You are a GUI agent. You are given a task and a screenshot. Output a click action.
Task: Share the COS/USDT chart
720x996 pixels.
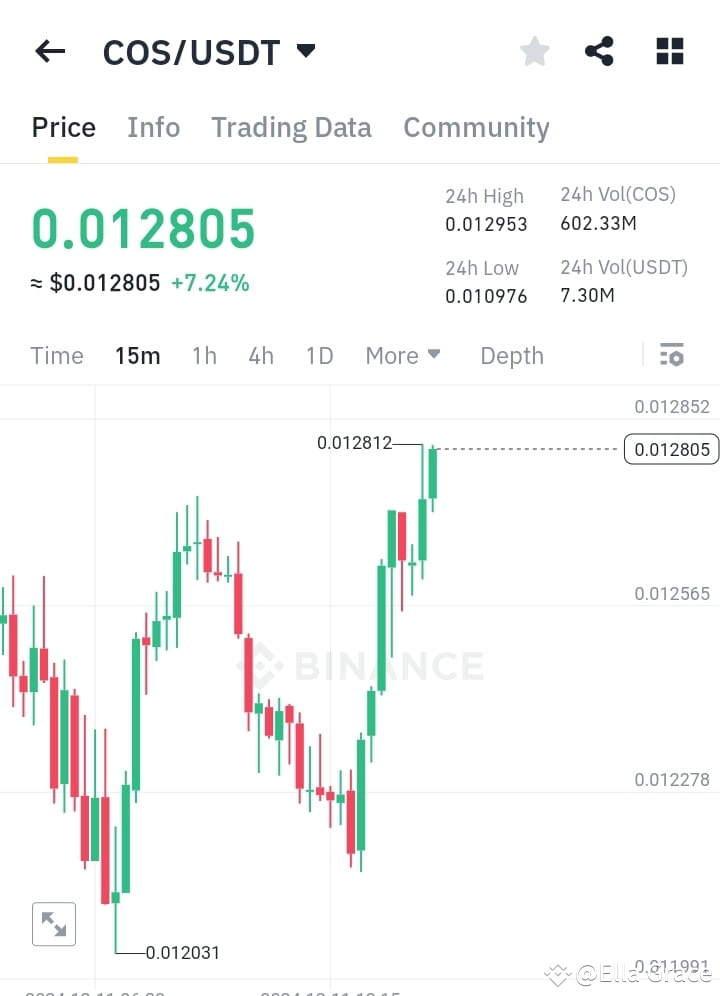[x=599, y=50]
